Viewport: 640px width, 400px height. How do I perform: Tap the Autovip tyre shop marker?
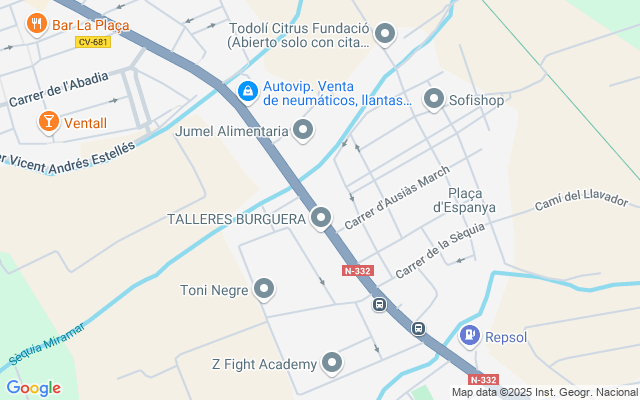click(246, 92)
